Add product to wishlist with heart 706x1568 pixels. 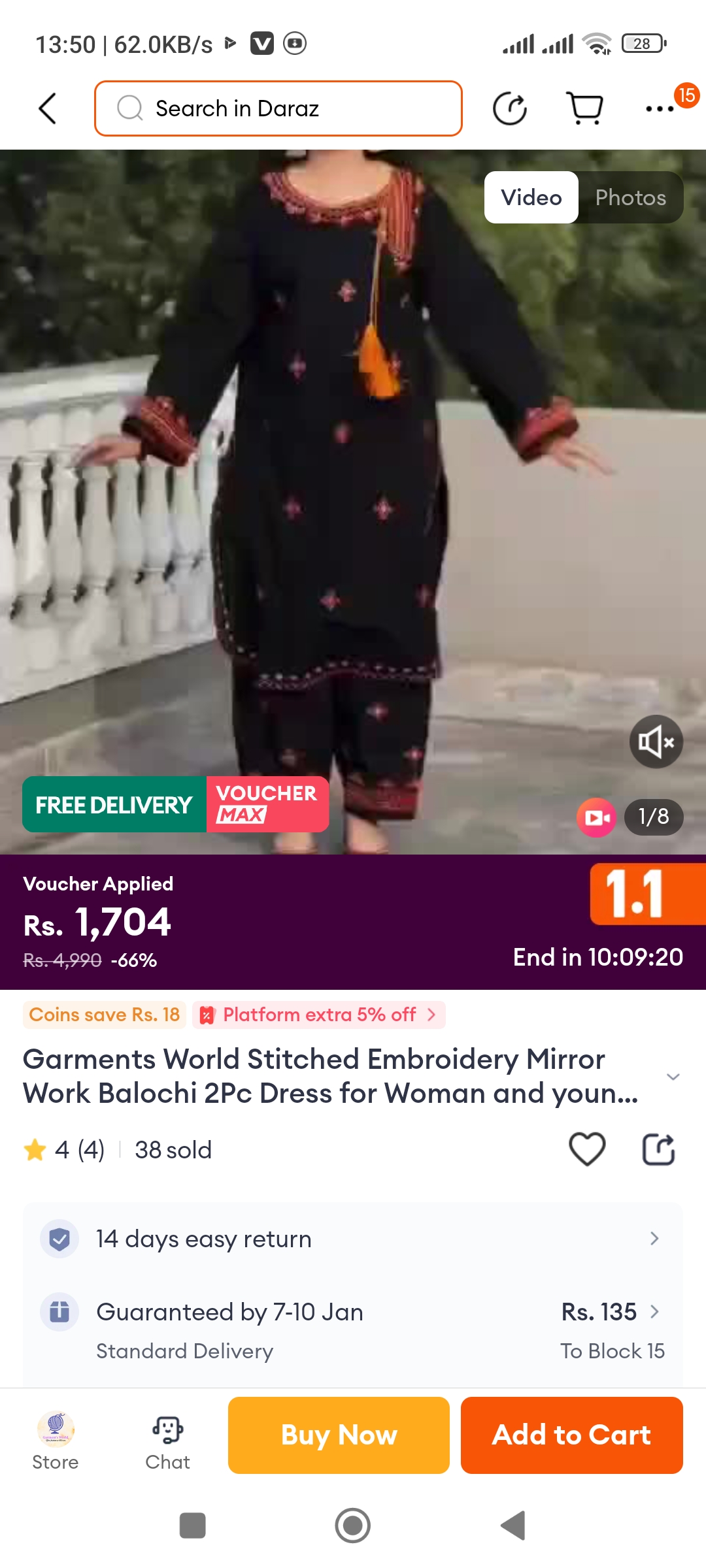[587, 1149]
